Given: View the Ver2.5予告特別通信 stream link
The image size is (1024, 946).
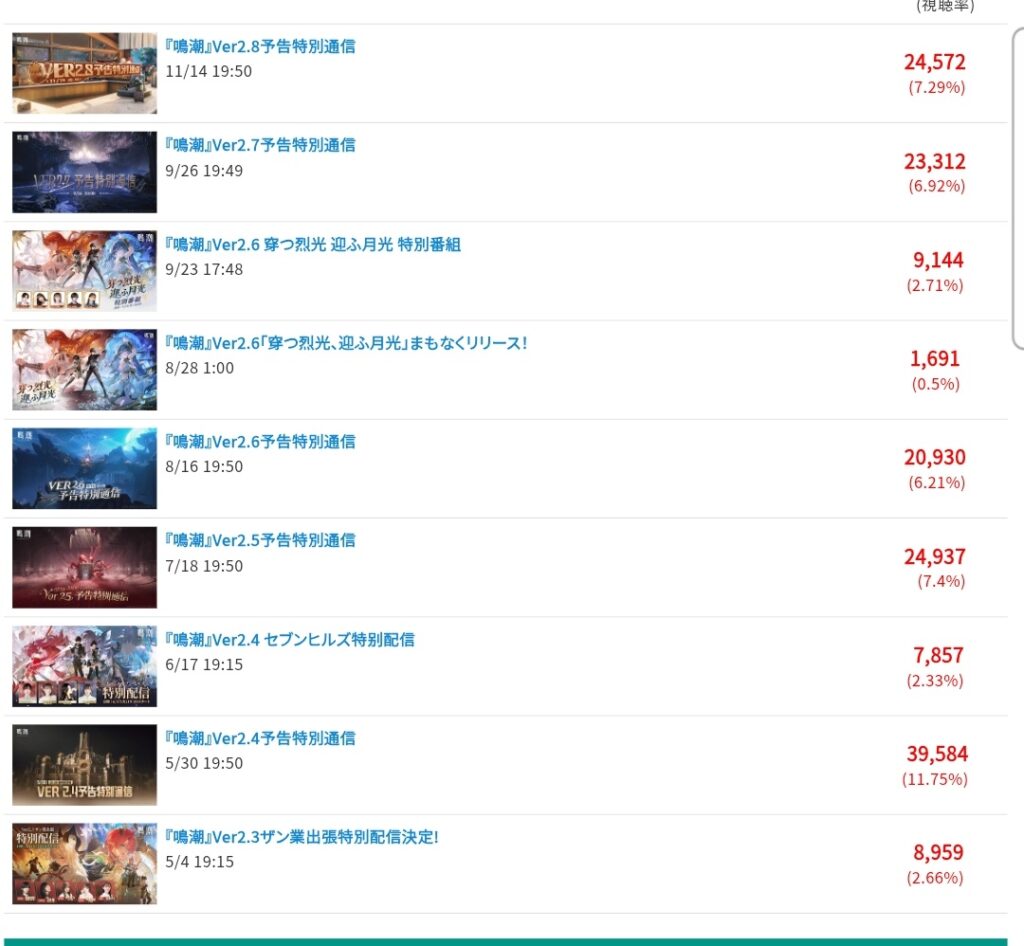Looking at the screenshot, I should click(260, 540).
